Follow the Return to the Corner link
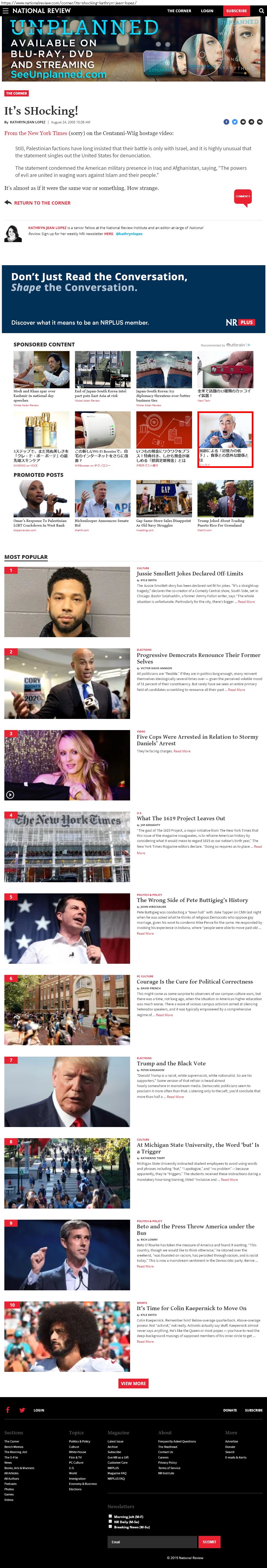The image size is (267, 1568). click(x=42, y=203)
